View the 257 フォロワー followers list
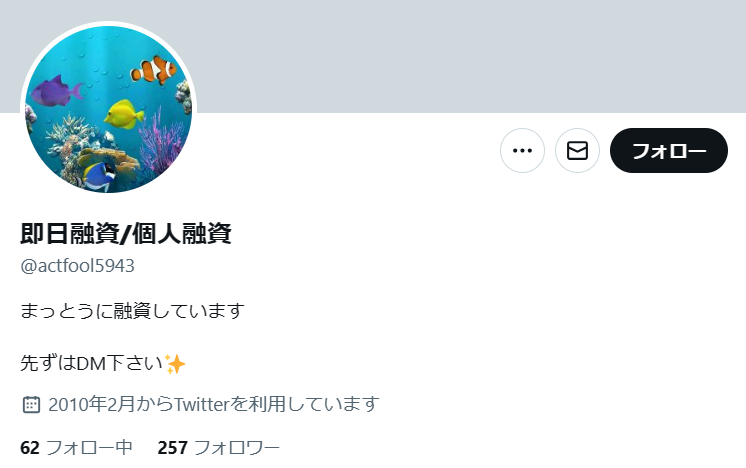This screenshot has height=468, width=746. click(x=218, y=447)
